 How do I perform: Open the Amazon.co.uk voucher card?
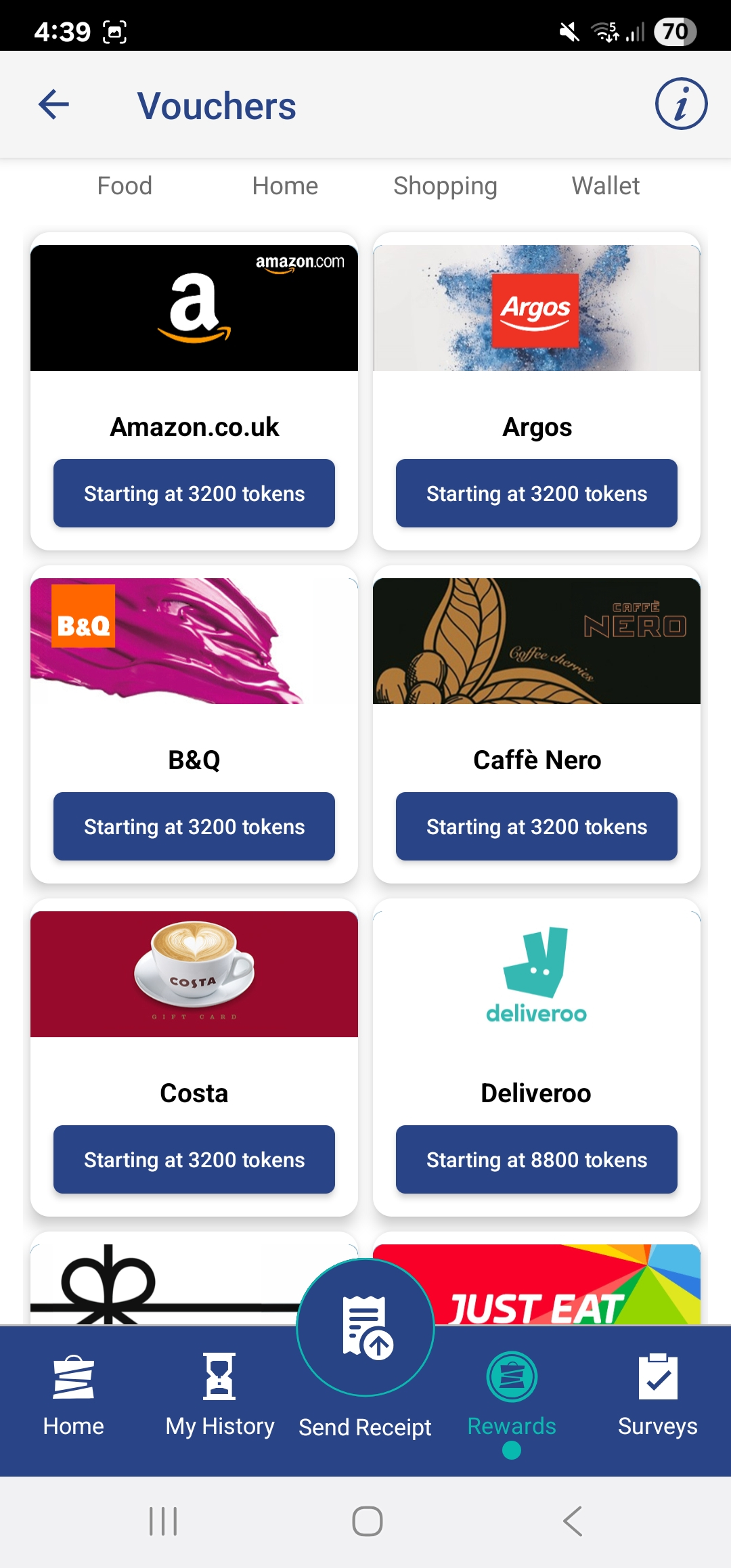pyautogui.click(x=194, y=339)
